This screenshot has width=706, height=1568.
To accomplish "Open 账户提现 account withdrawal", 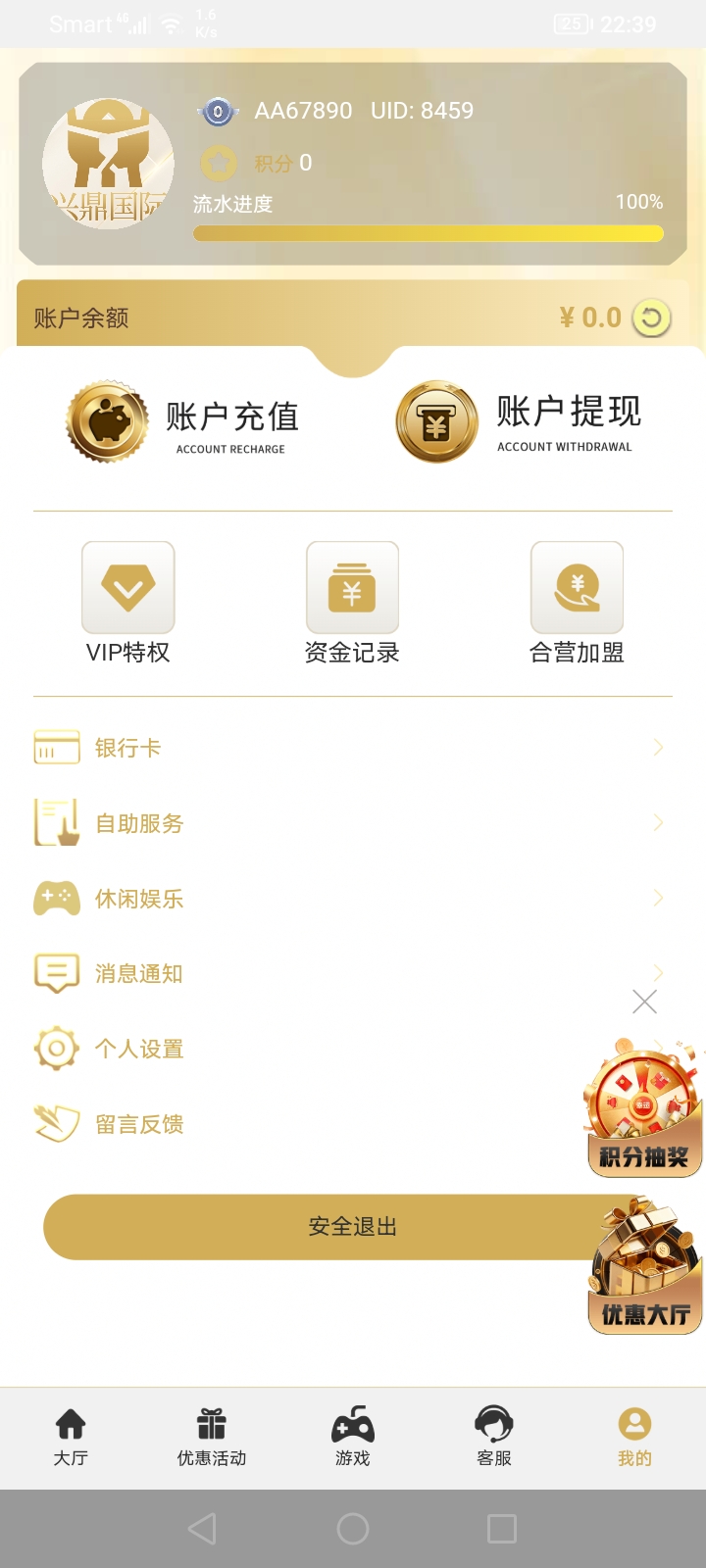I will 518,422.
